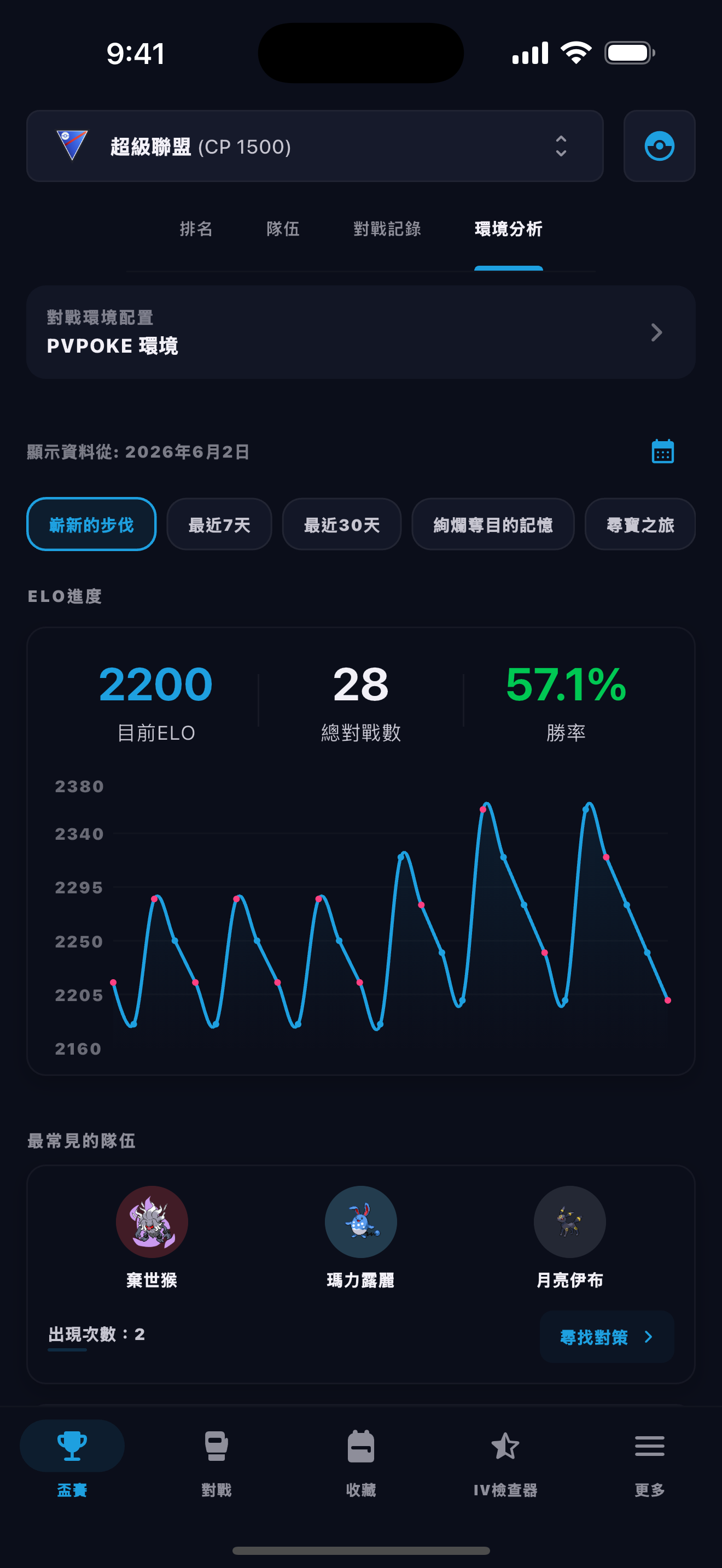Open the 超級聯盟 (CP 1500) league dropdown
Screen dimensions: 722x1568
coord(315,146)
